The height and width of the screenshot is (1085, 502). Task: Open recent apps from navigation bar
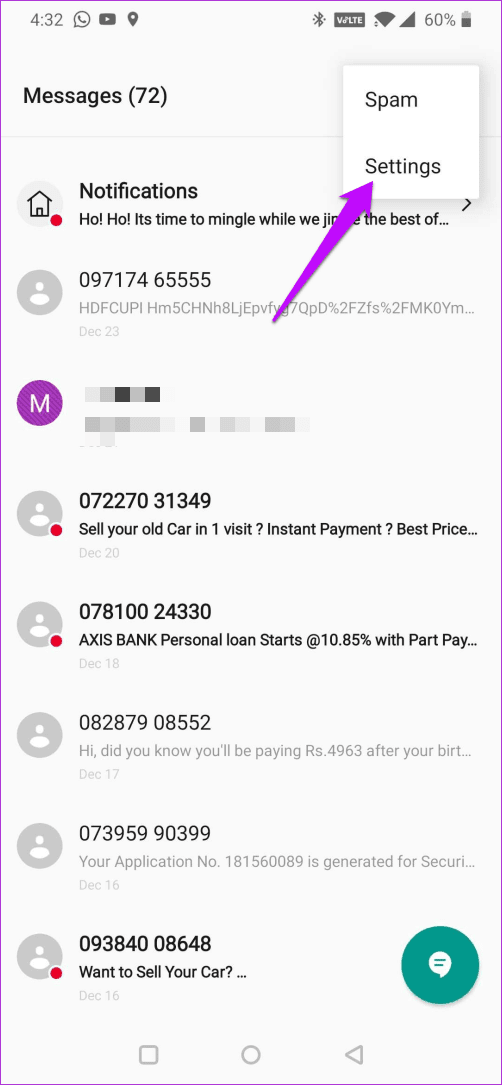point(148,1054)
